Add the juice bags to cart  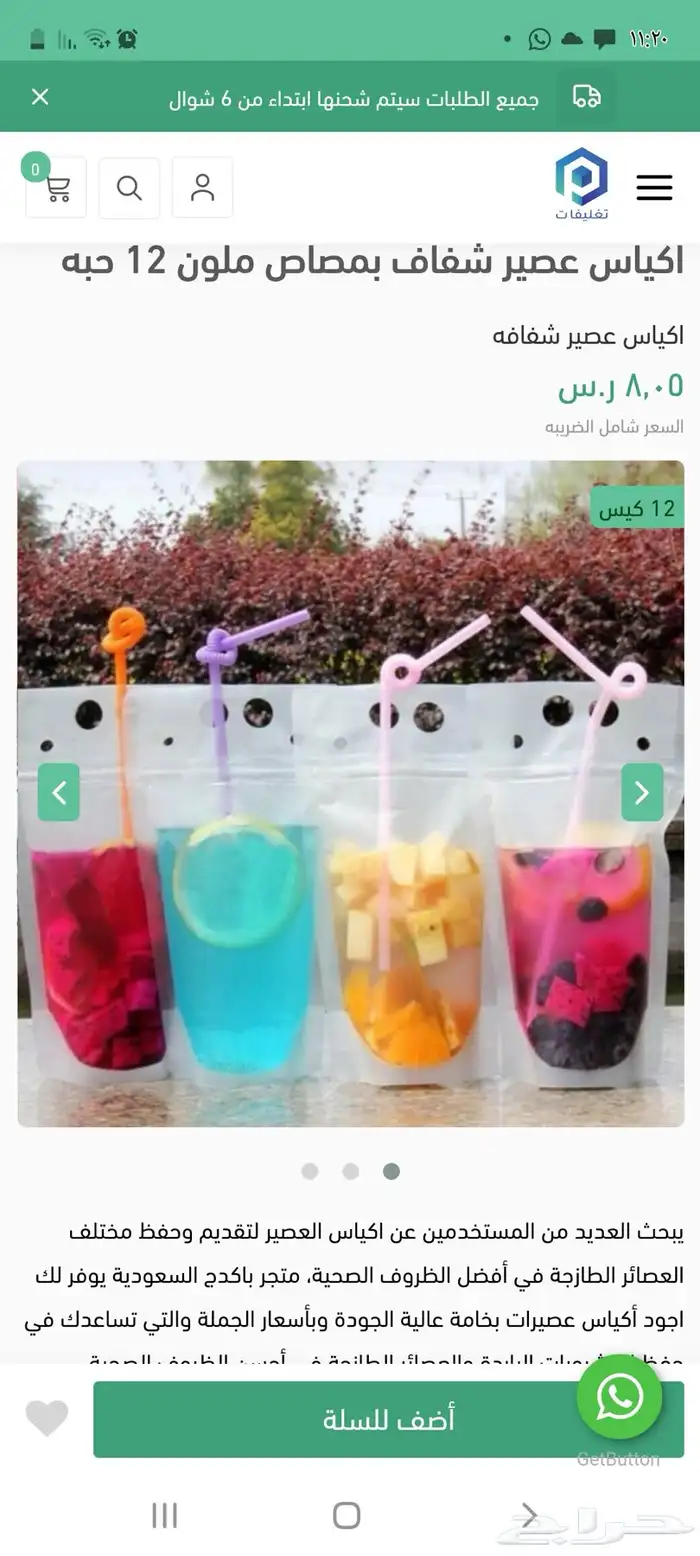click(x=388, y=1419)
